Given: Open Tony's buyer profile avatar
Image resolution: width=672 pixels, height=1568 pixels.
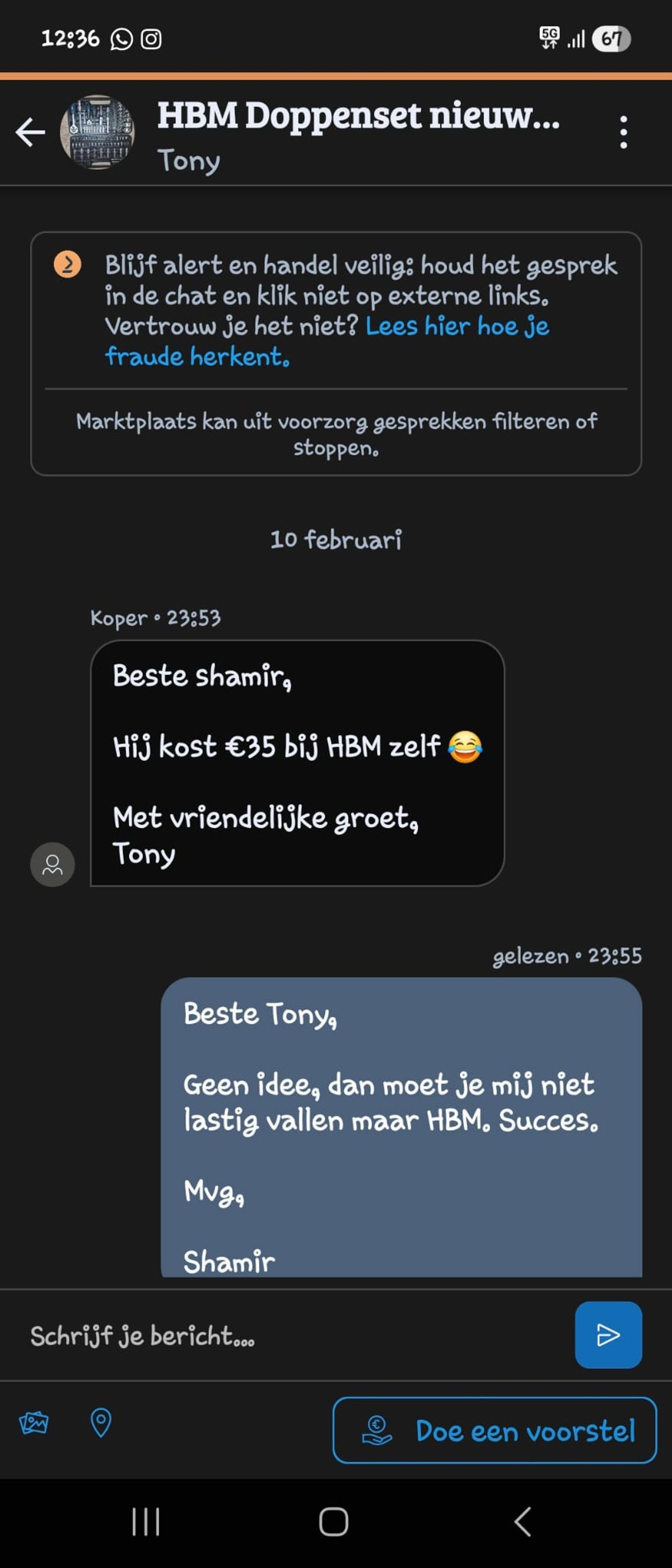Looking at the screenshot, I should 53,865.
